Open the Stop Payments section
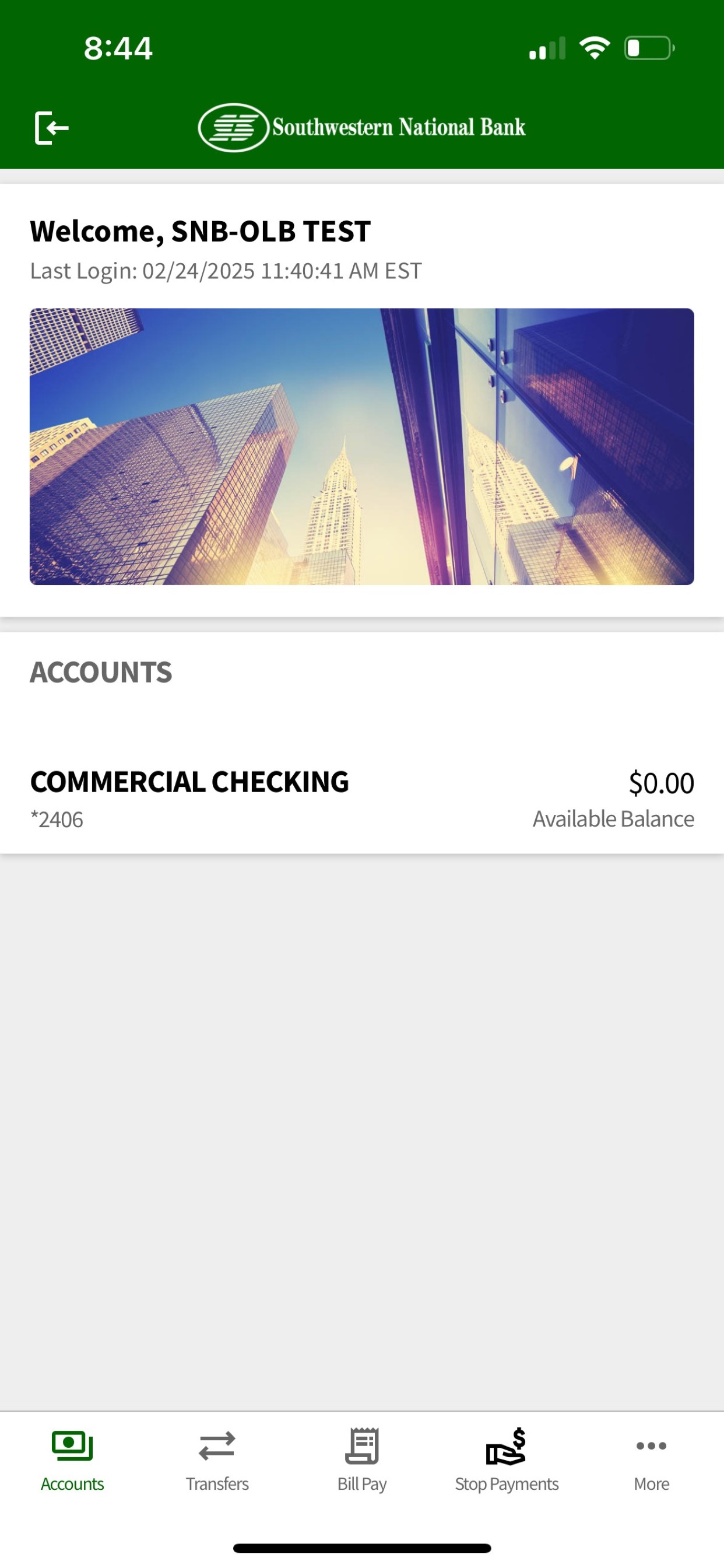 (x=507, y=1464)
